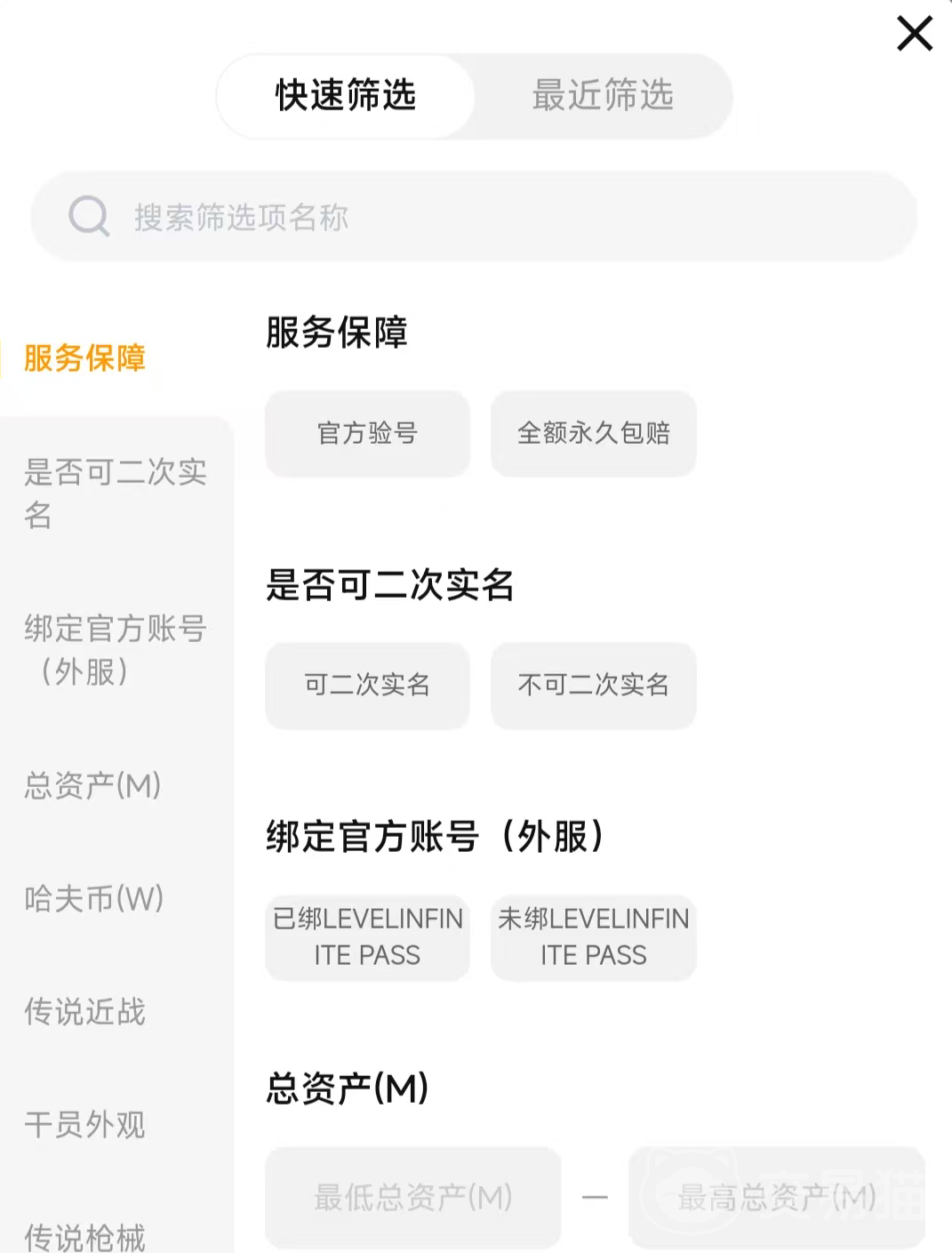Close the filter panel
This screenshot has width=952, height=1253.
914,34
